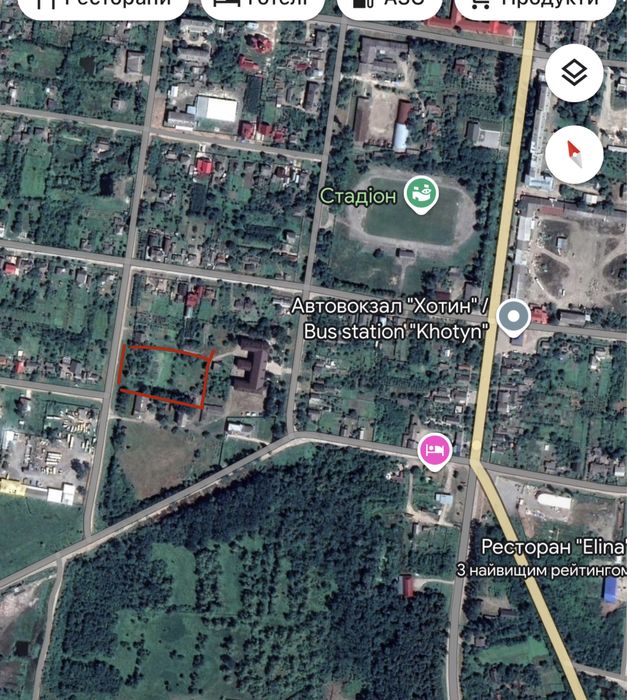Open the pink hotel marker
This screenshot has width=627, height=700.
point(434,450)
